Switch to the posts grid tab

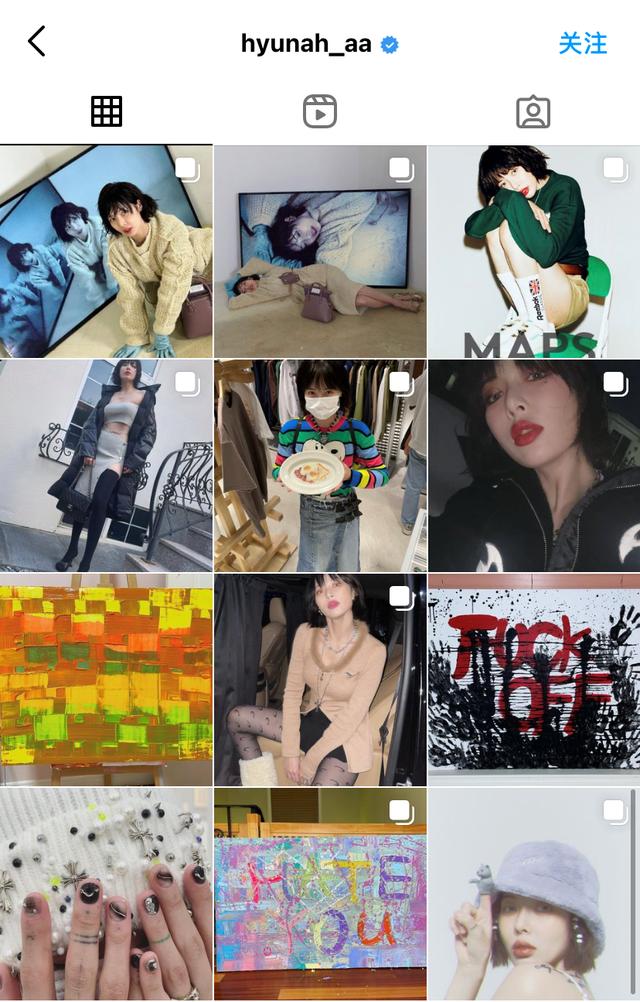point(106,112)
